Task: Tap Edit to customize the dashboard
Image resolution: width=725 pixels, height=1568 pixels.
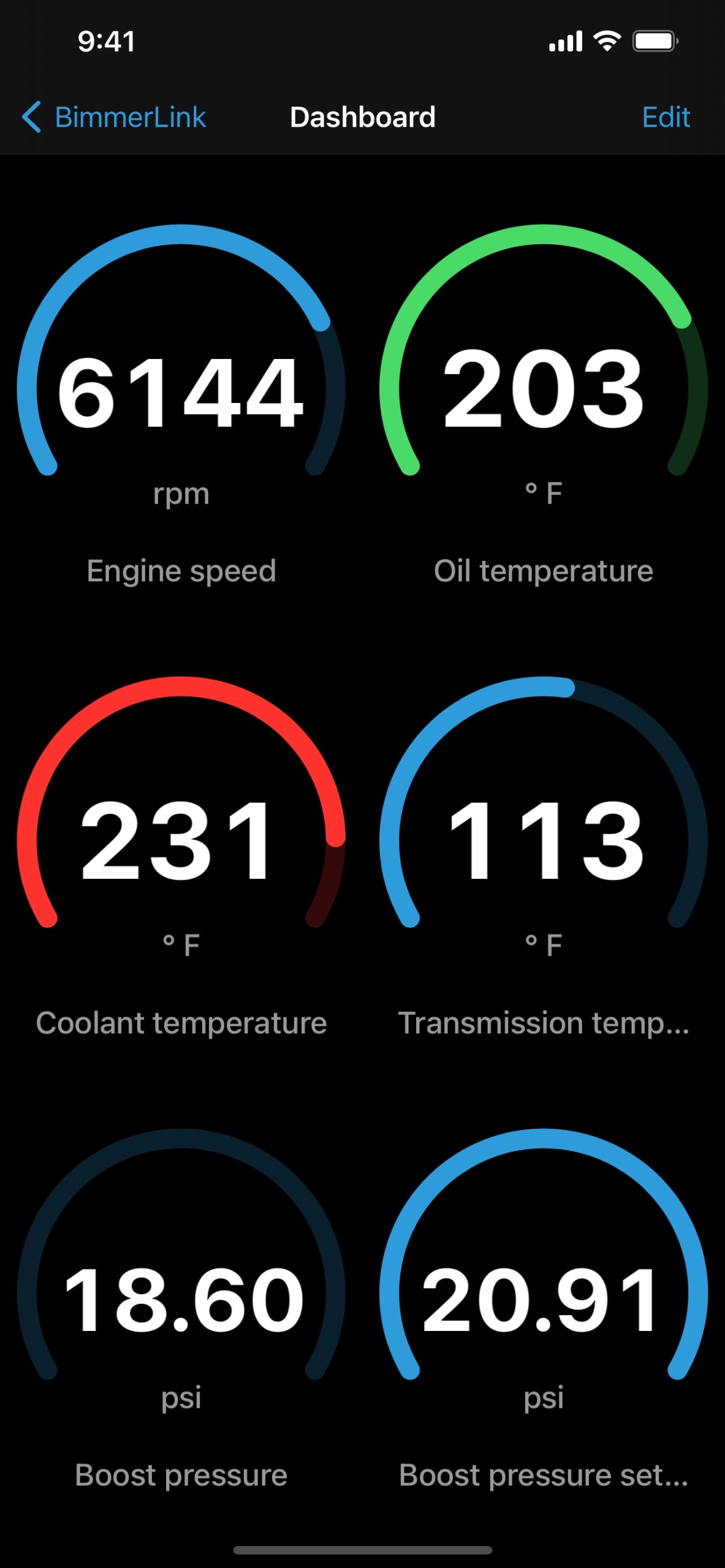Action: [666, 117]
